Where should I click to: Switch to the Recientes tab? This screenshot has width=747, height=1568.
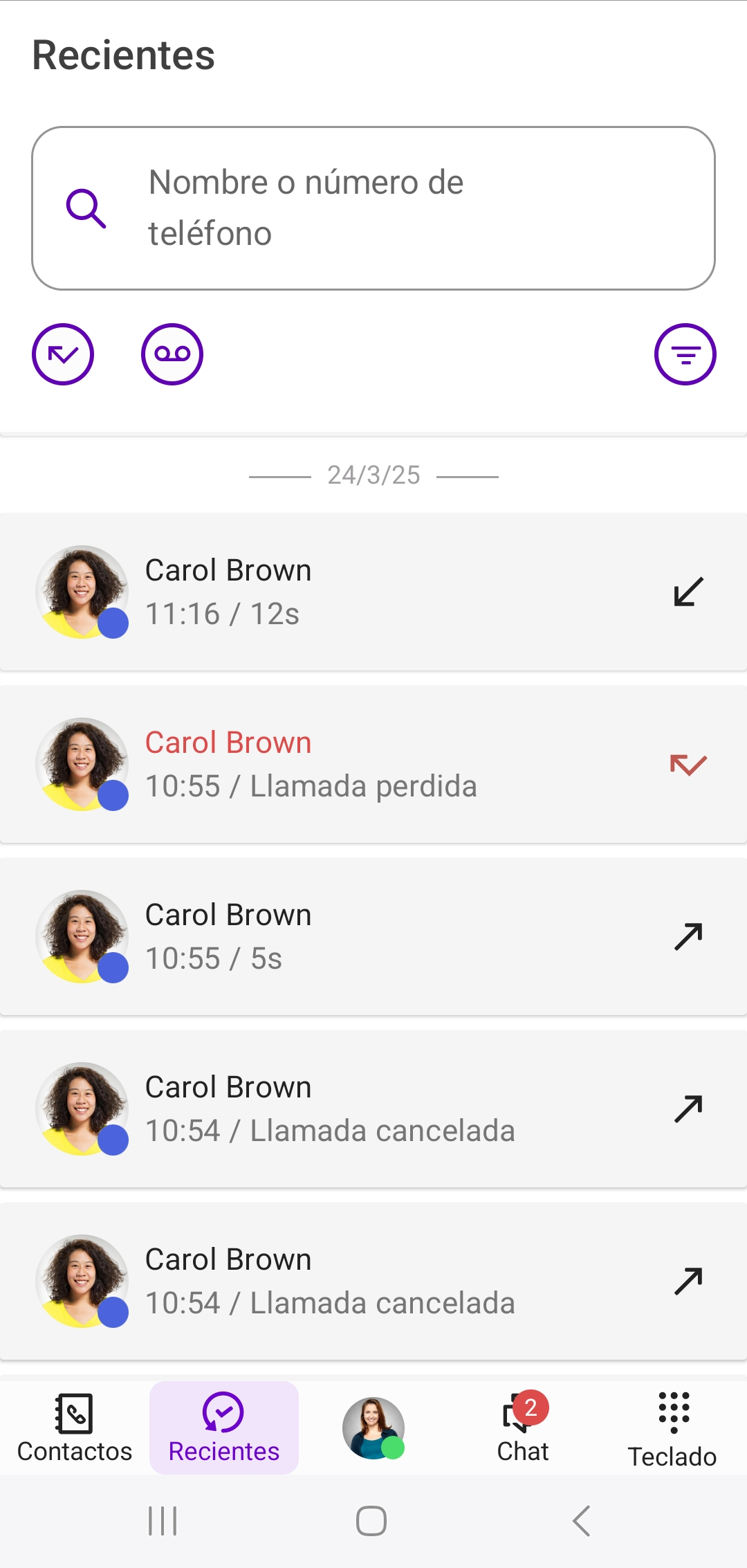click(224, 1428)
